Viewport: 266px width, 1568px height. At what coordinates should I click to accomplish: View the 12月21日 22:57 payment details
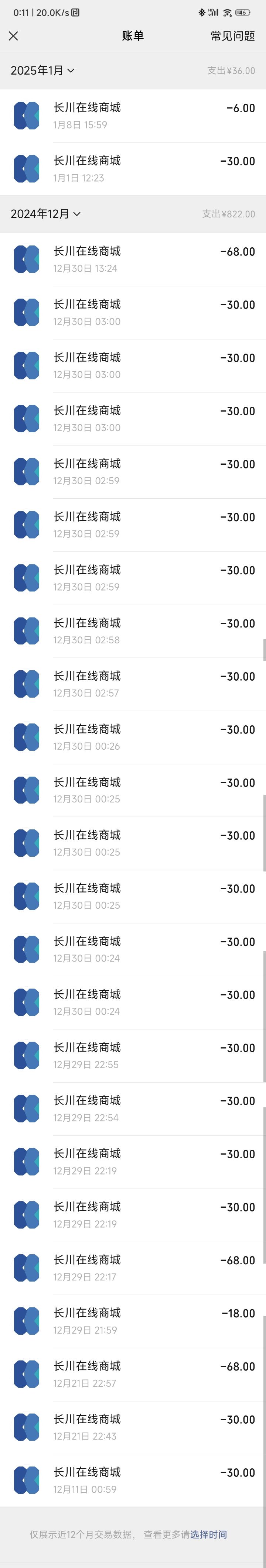click(x=133, y=1374)
